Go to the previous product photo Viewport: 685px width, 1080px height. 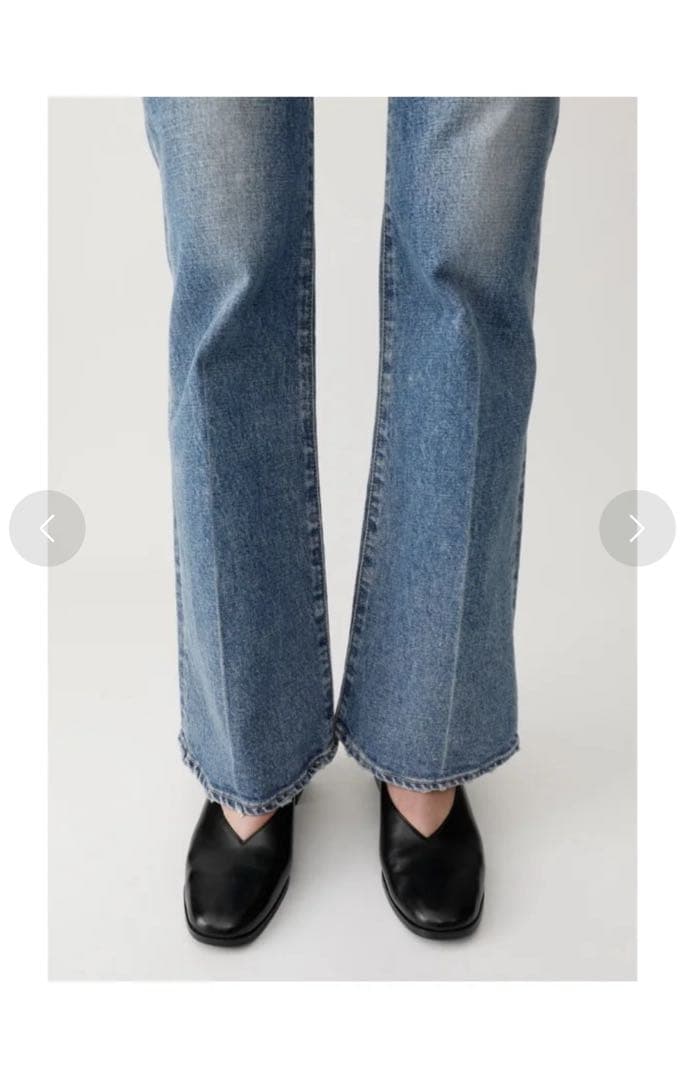coord(47,528)
